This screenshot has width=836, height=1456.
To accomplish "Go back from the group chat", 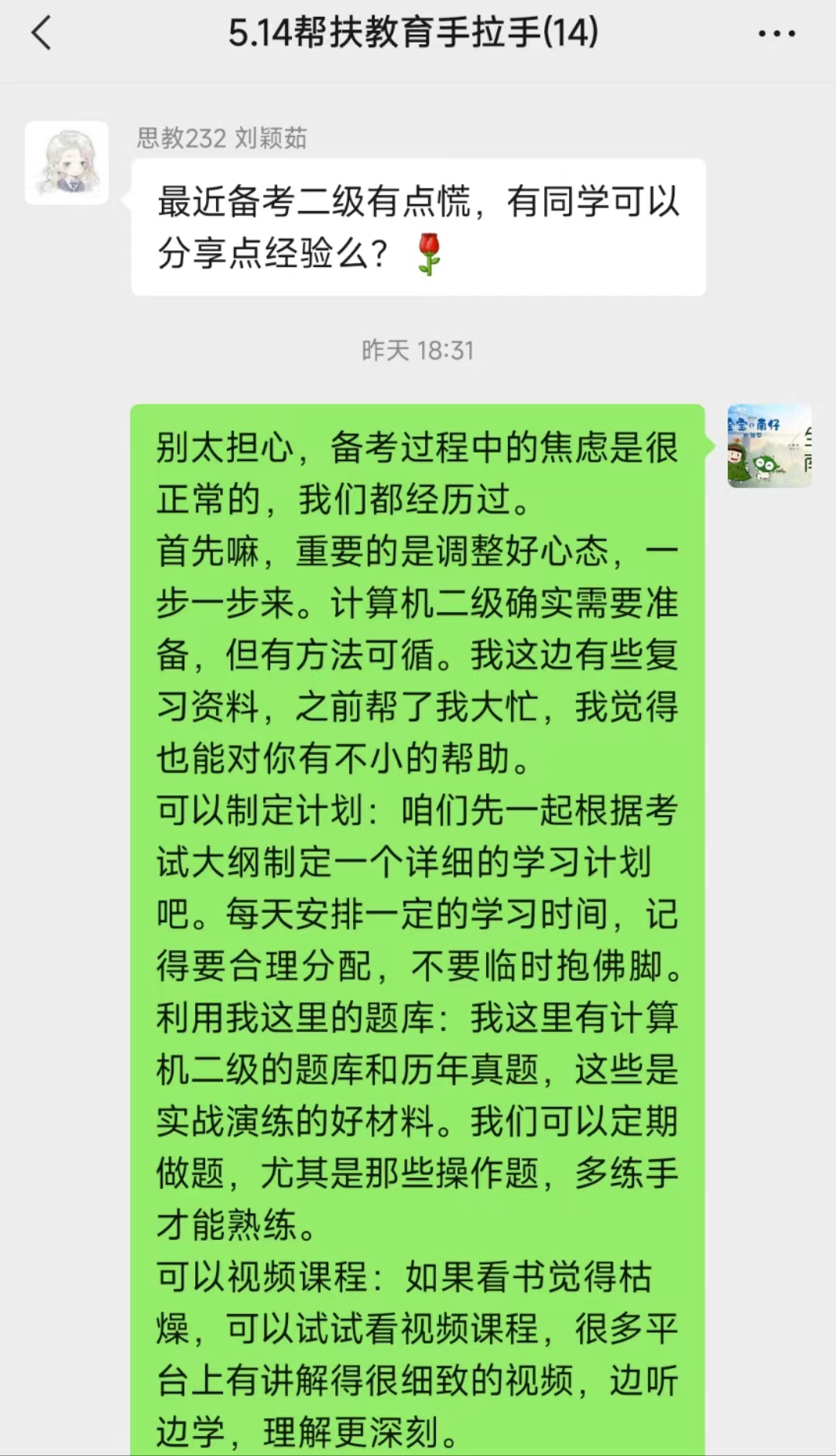I will pos(42,34).
